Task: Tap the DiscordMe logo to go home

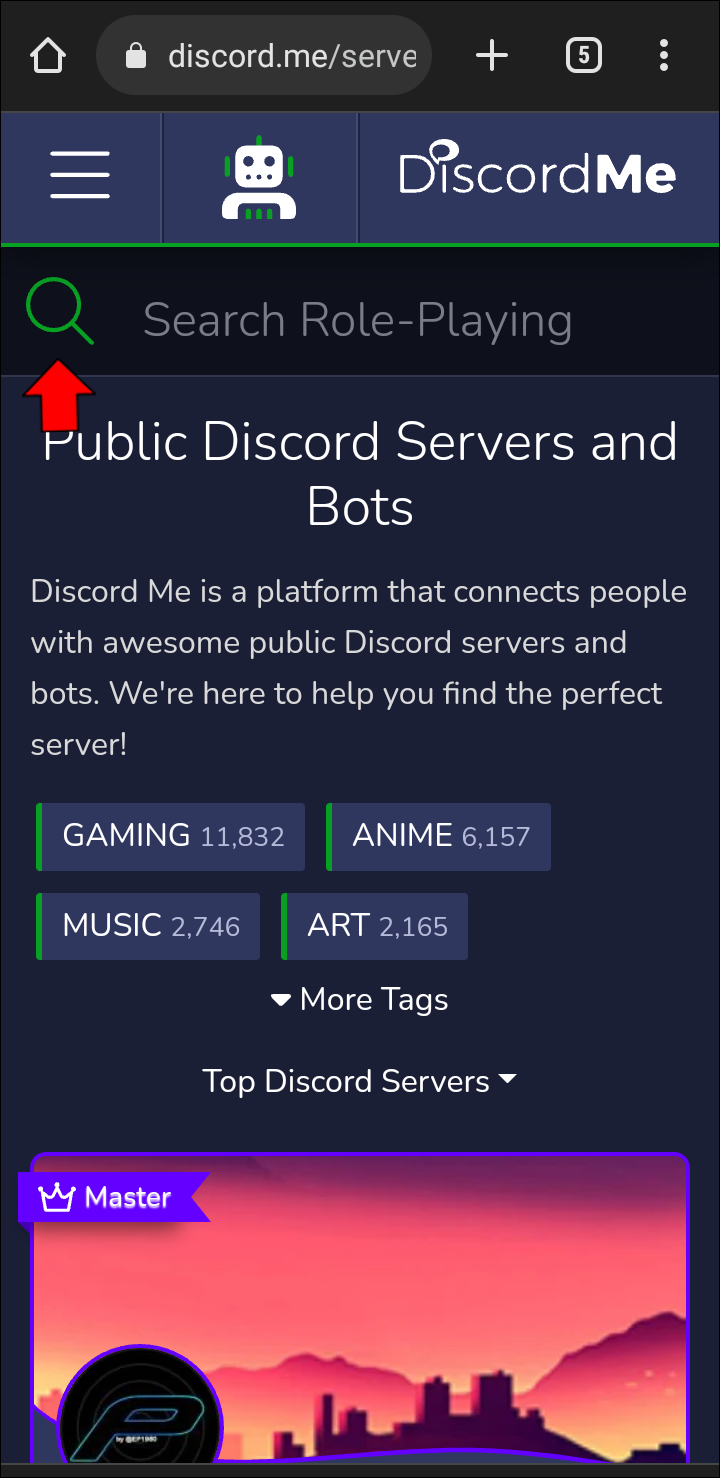Action: [x=538, y=175]
